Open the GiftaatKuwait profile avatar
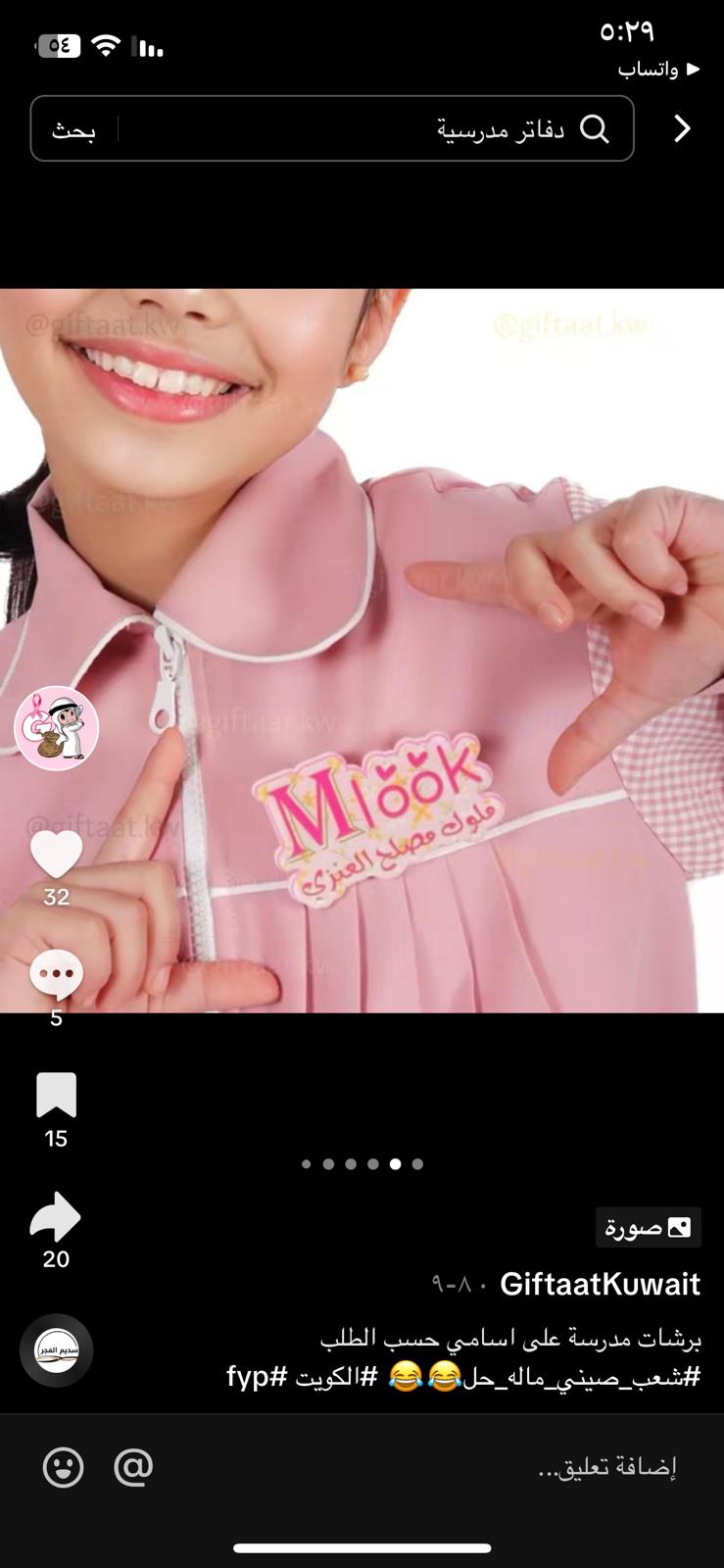Image resolution: width=724 pixels, height=1568 pixels. click(57, 728)
